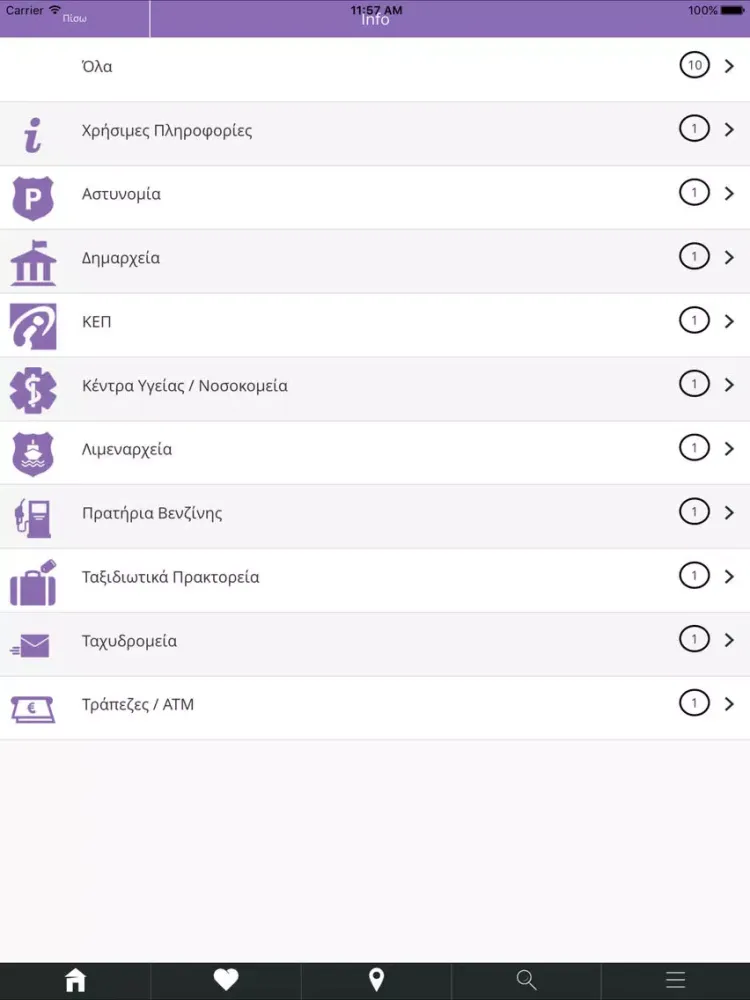Screen dimensions: 750x1000
Task: Go back with the Πίσω button
Action: pyautogui.click(x=75, y=18)
